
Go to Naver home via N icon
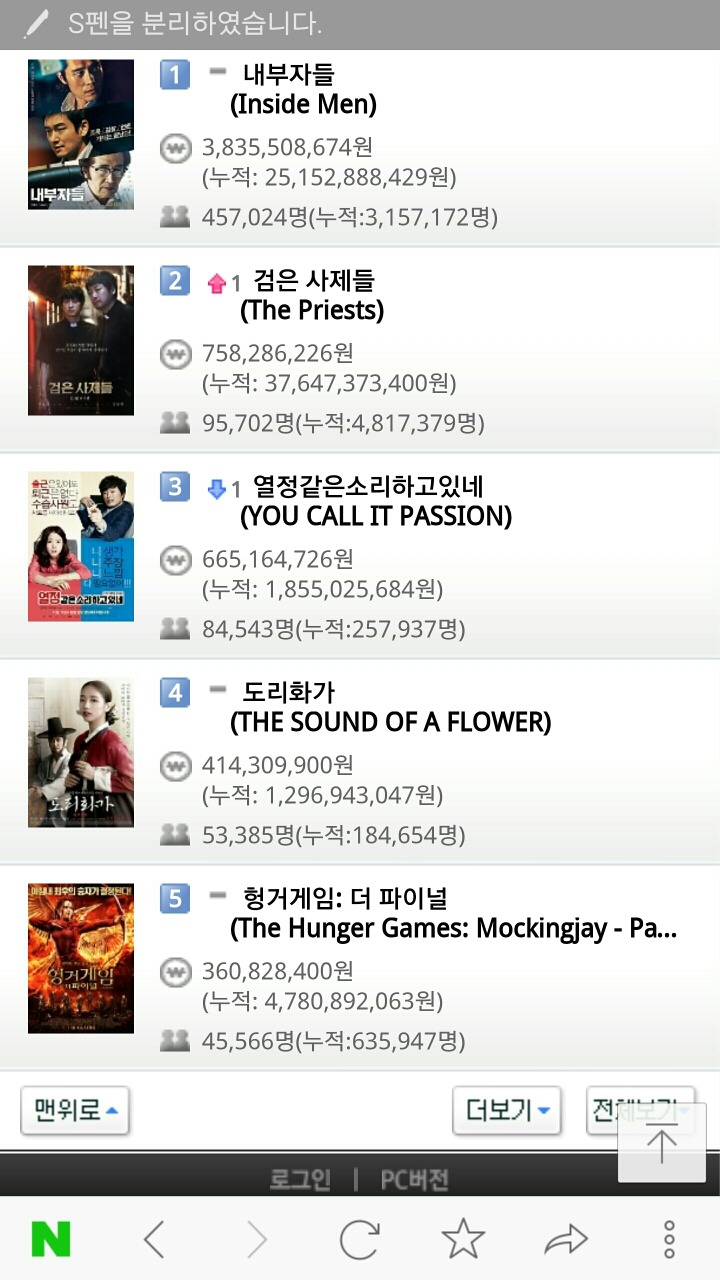(51, 1240)
